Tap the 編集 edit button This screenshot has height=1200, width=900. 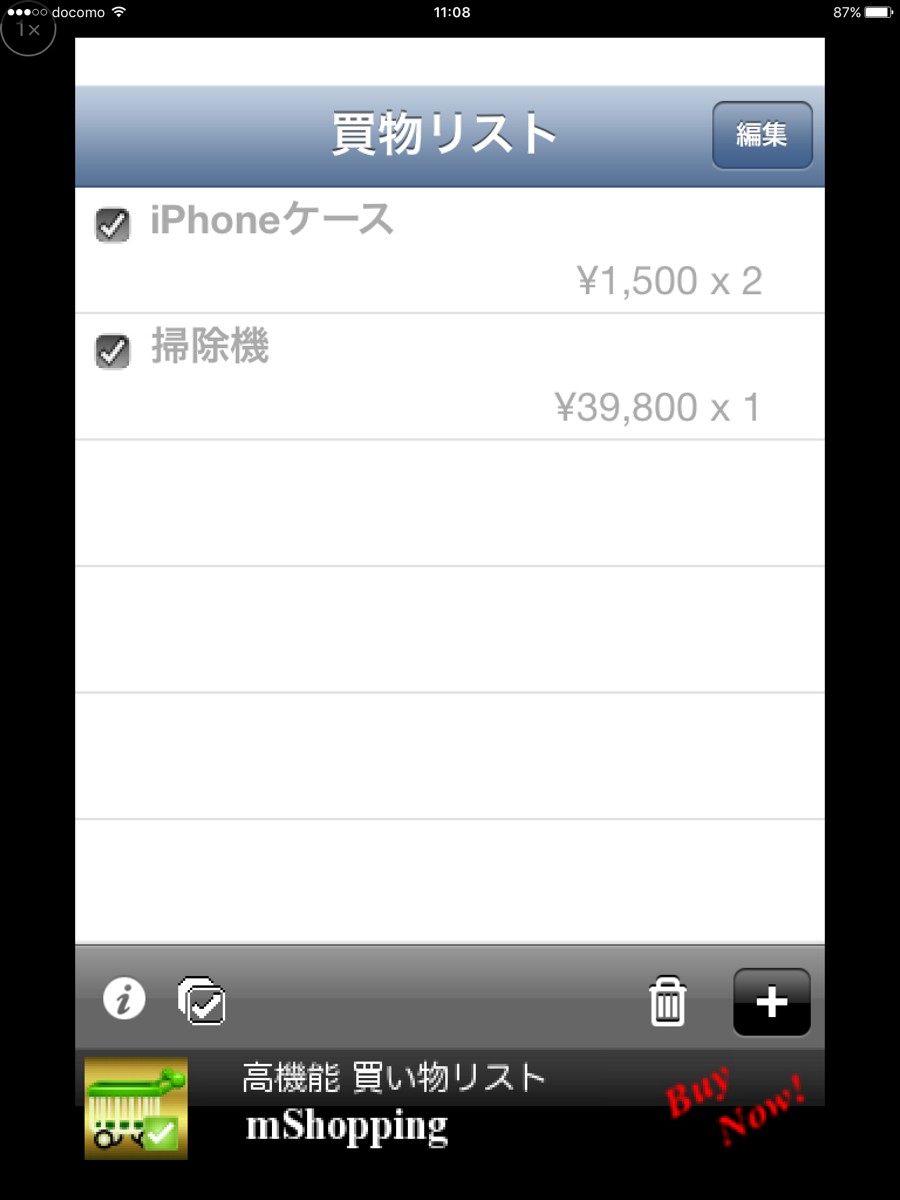(x=762, y=135)
